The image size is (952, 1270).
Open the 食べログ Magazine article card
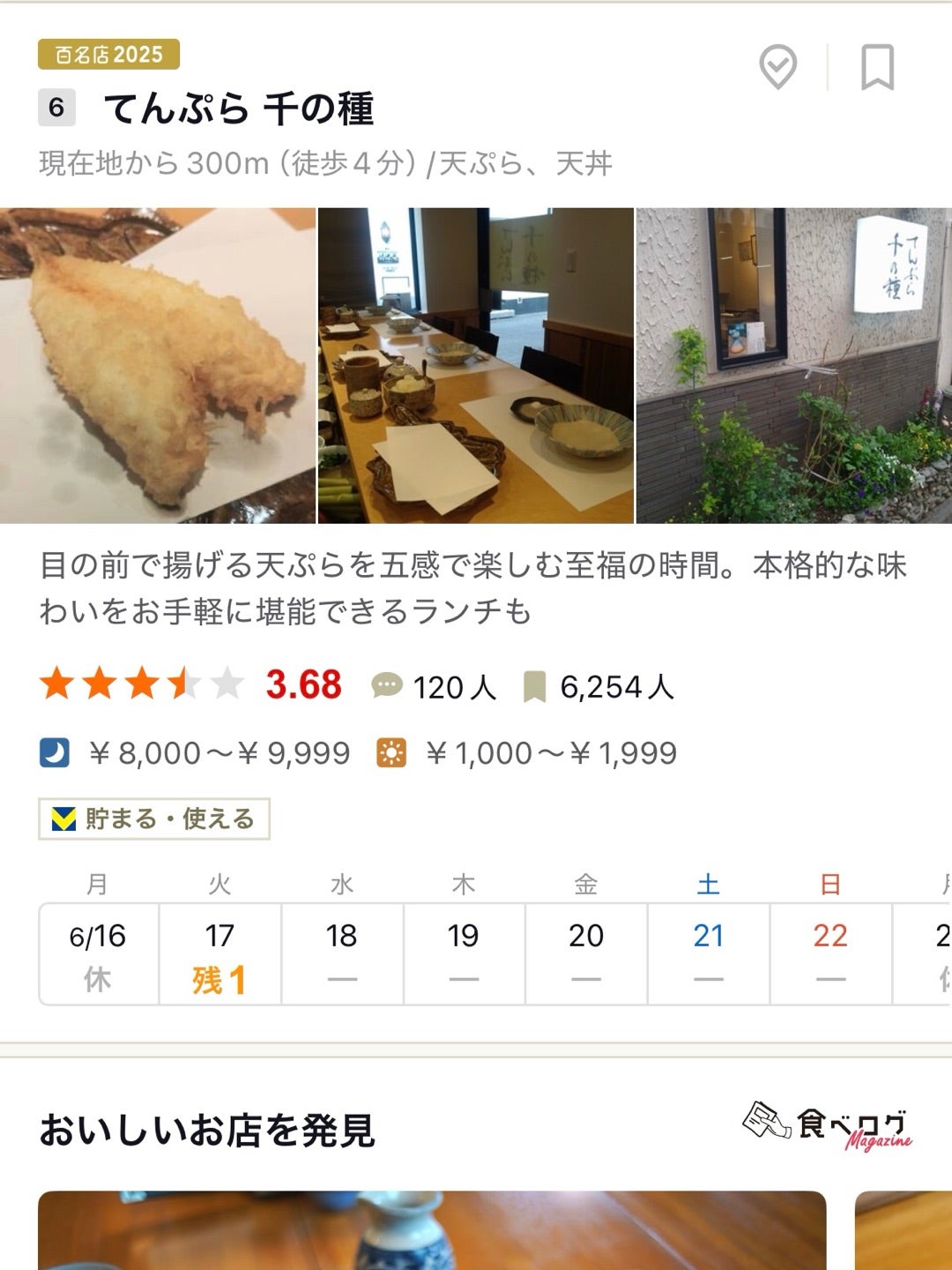[432, 1230]
